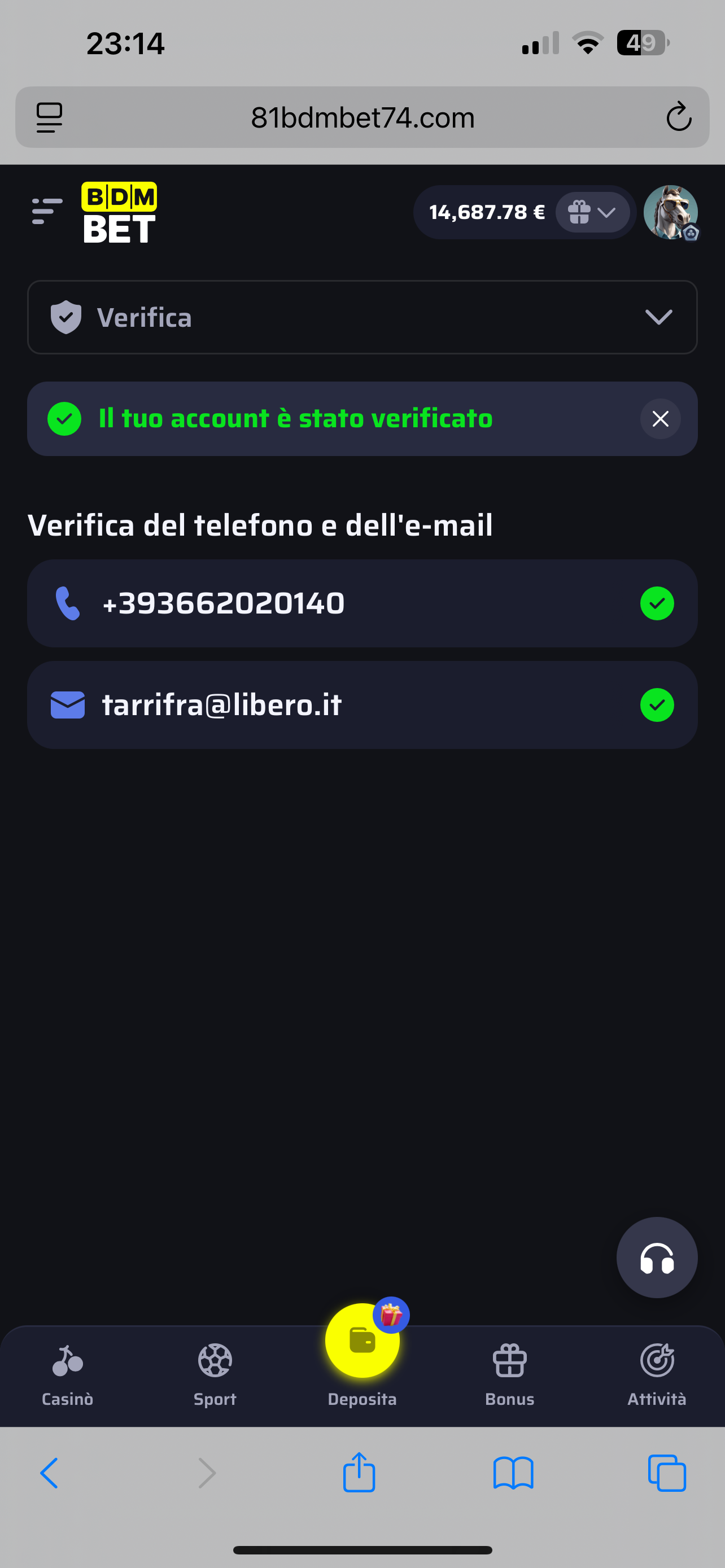Tap the gift bonus icon near balance
The image size is (725, 1568).
click(x=579, y=212)
